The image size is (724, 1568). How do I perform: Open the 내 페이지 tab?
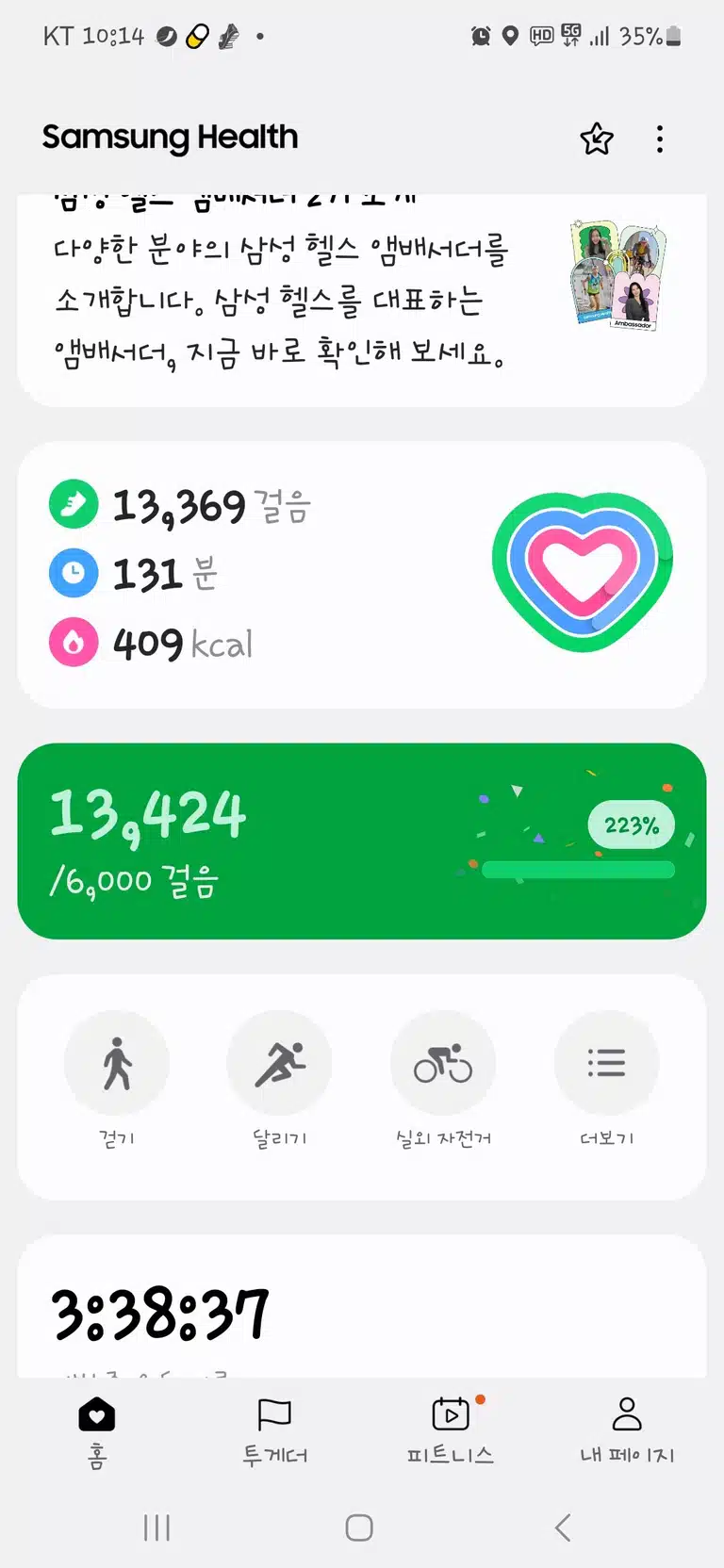coord(627,1432)
